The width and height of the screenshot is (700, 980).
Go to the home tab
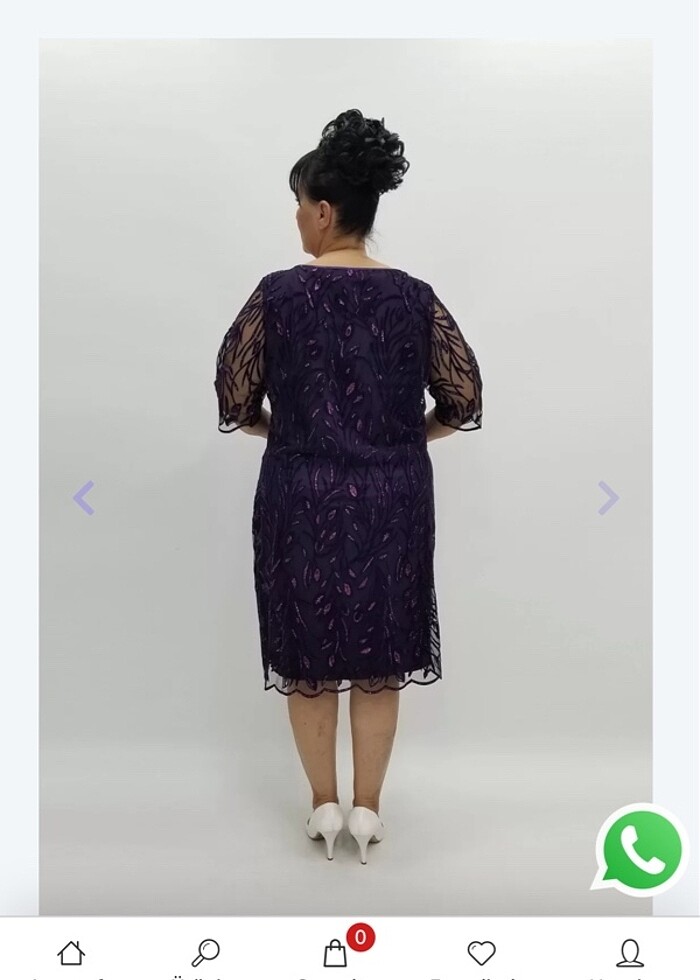pos(71,952)
